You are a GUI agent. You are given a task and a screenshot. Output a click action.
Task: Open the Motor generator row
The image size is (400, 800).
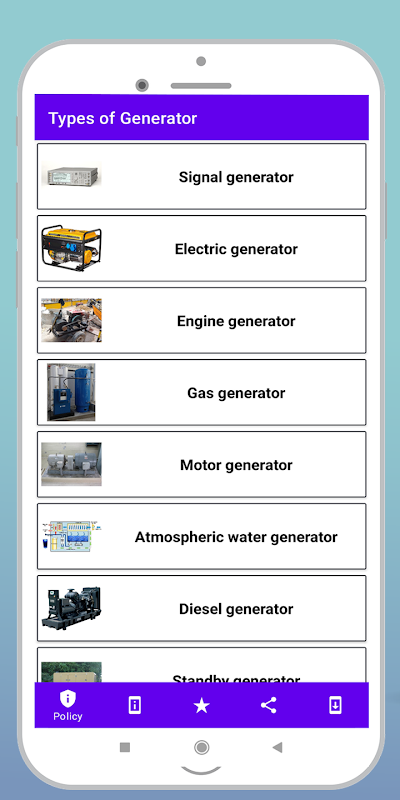tap(202, 464)
